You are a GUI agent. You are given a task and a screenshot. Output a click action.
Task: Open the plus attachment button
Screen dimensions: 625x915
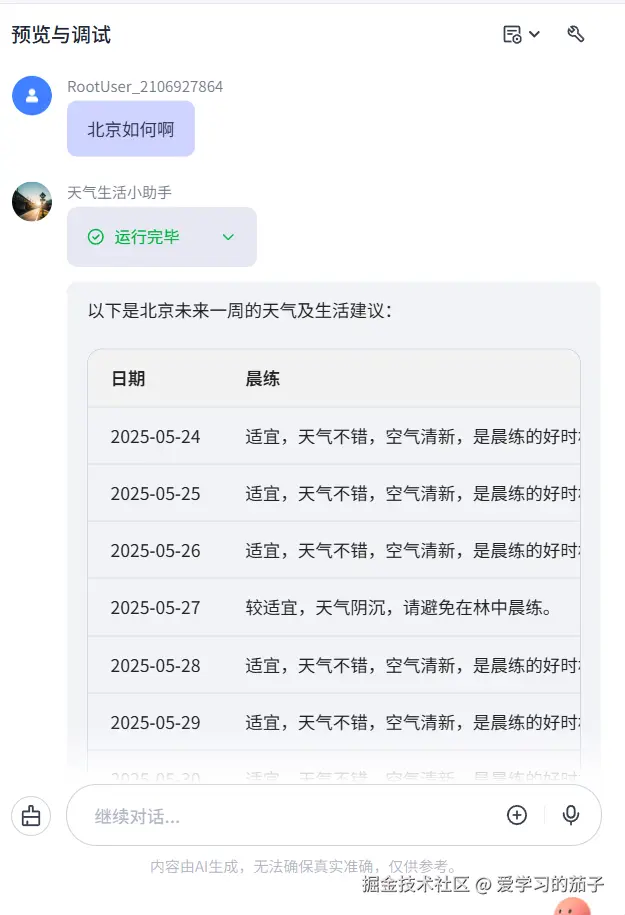click(517, 815)
